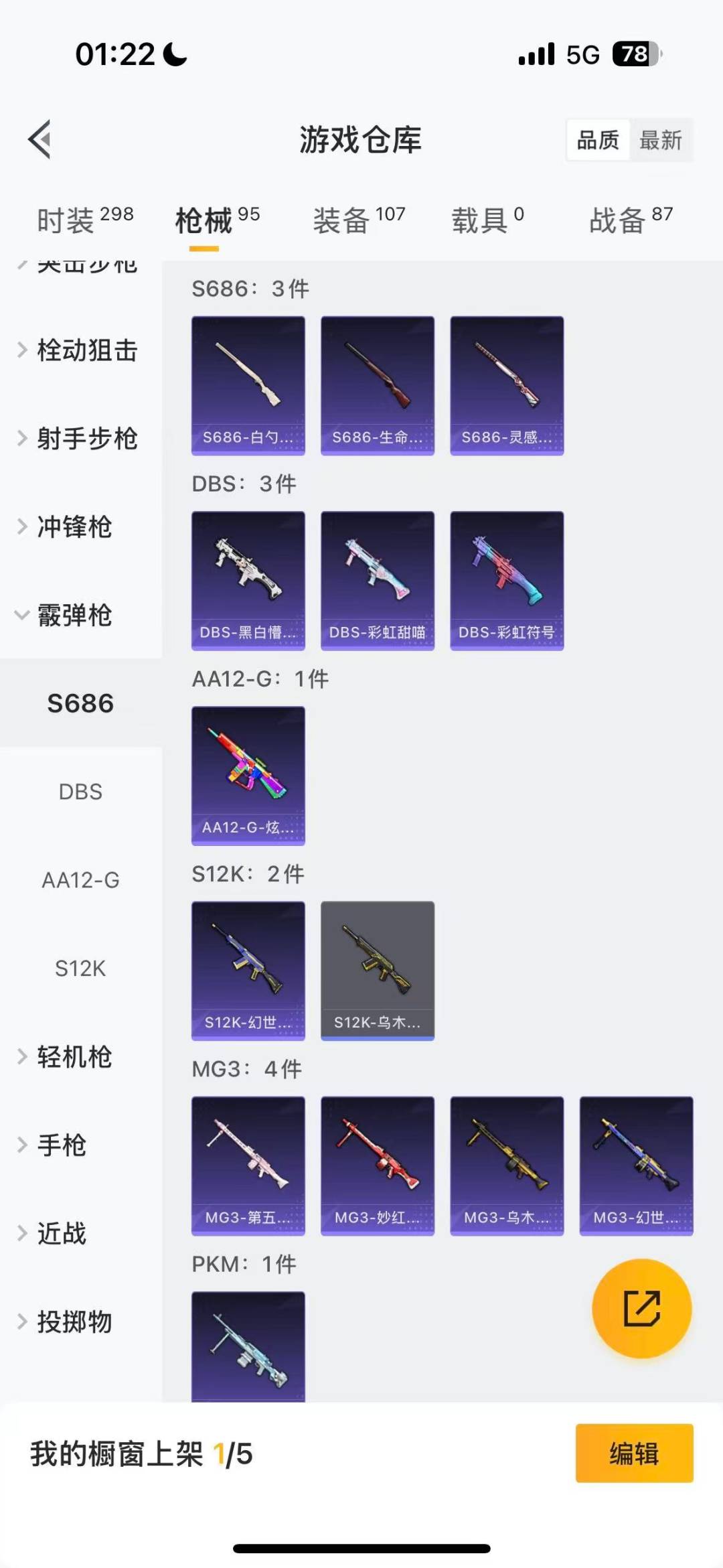The width and height of the screenshot is (723, 1568).
Task: Go back using the arrow icon
Action: pos(40,139)
